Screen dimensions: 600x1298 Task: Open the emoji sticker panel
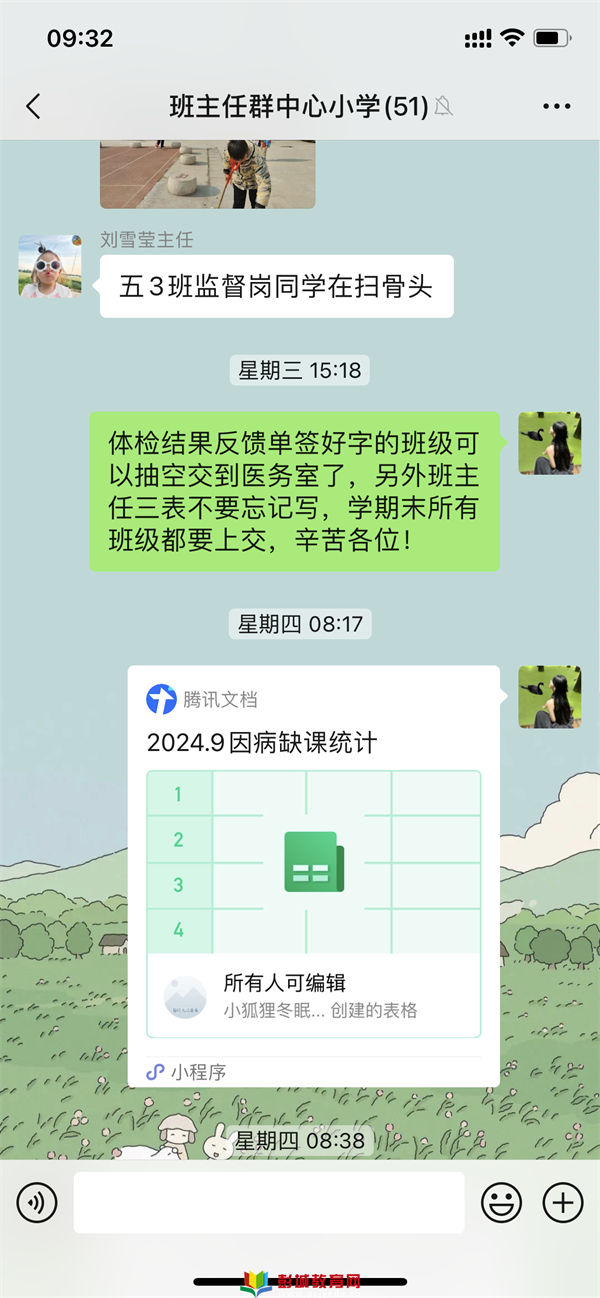click(x=501, y=1203)
